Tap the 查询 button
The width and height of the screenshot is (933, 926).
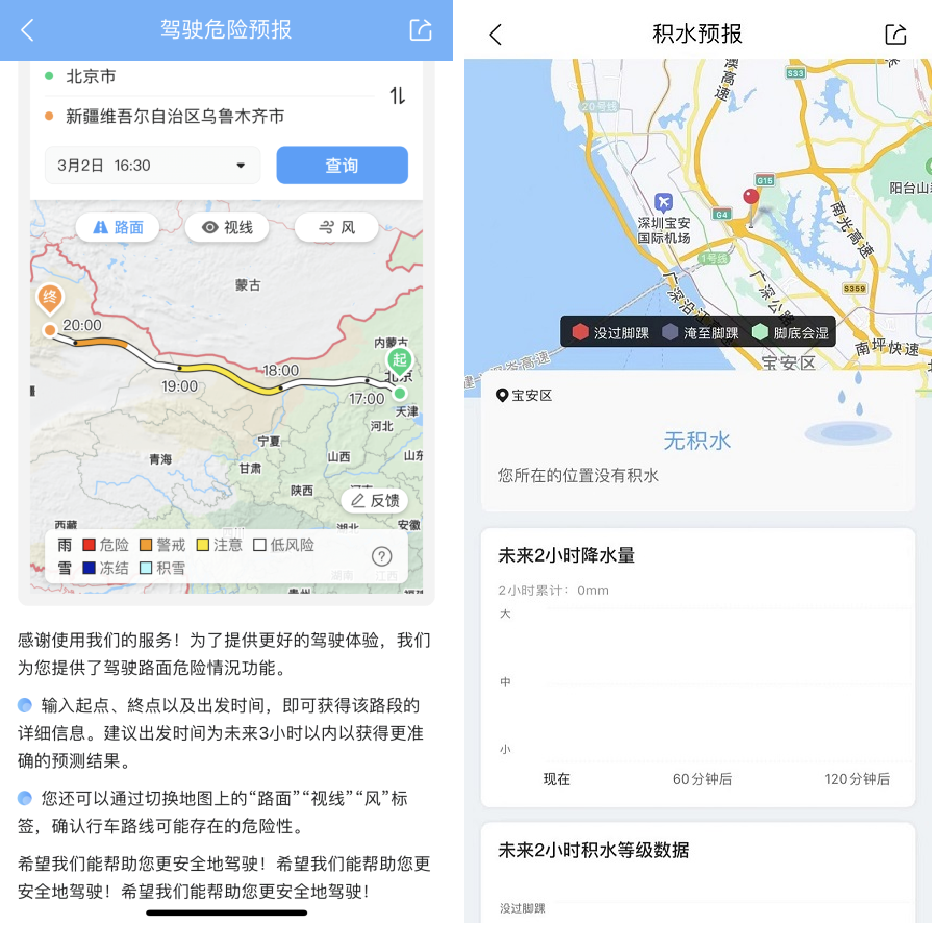pos(341,165)
